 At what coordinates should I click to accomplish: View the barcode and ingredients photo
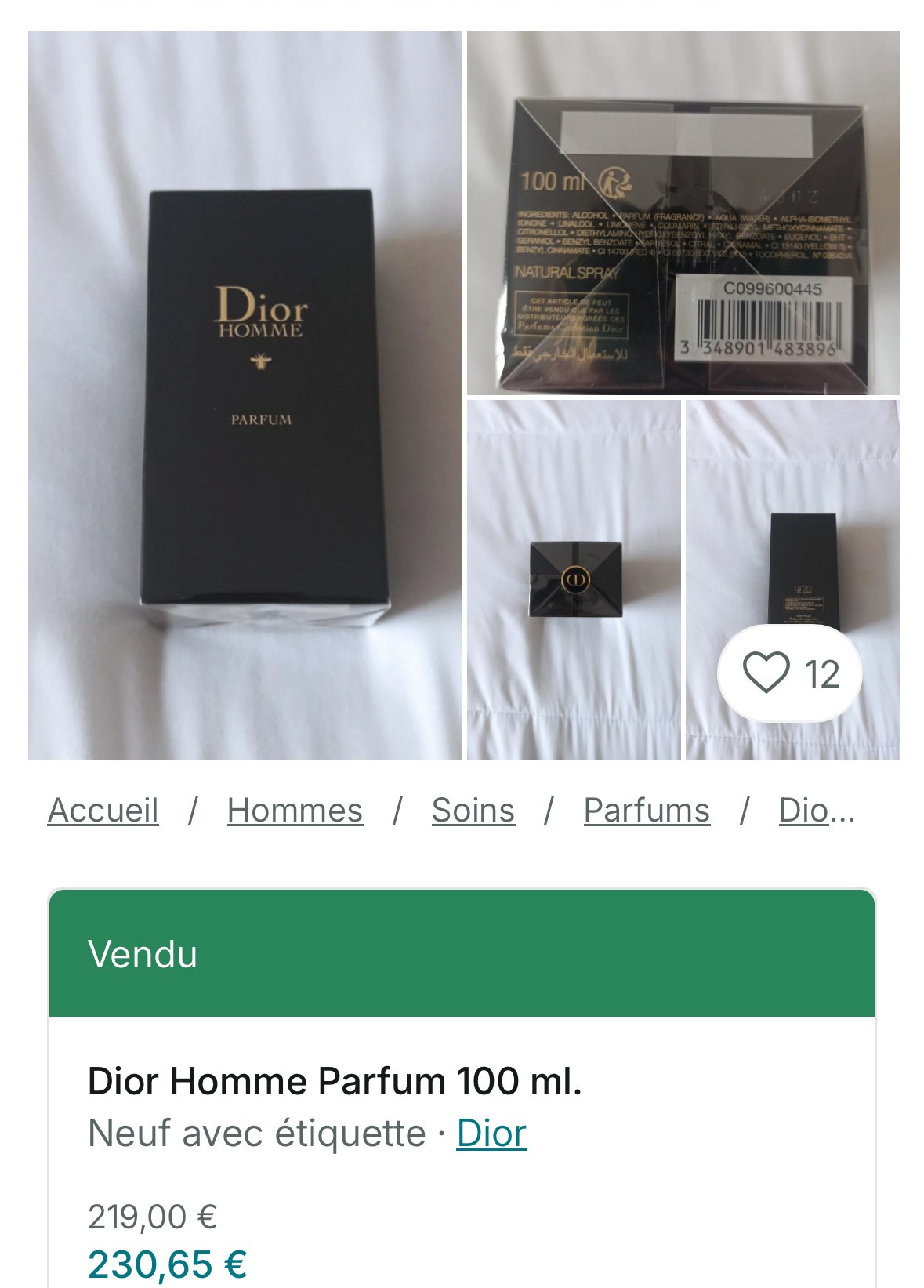pos(683,213)
